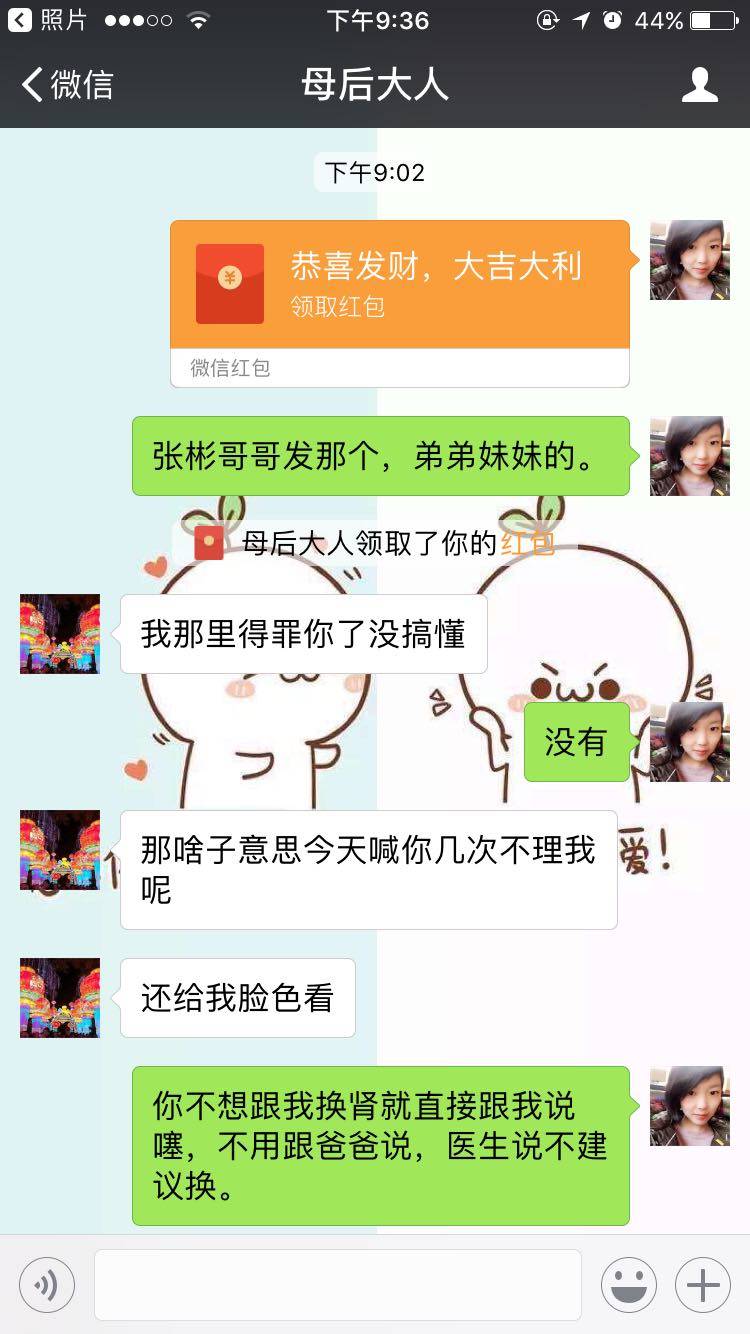Viewport: 750px width, 1334px height.
Task: Go back to the 微信 chat list
Action: (x=68, y=85)
